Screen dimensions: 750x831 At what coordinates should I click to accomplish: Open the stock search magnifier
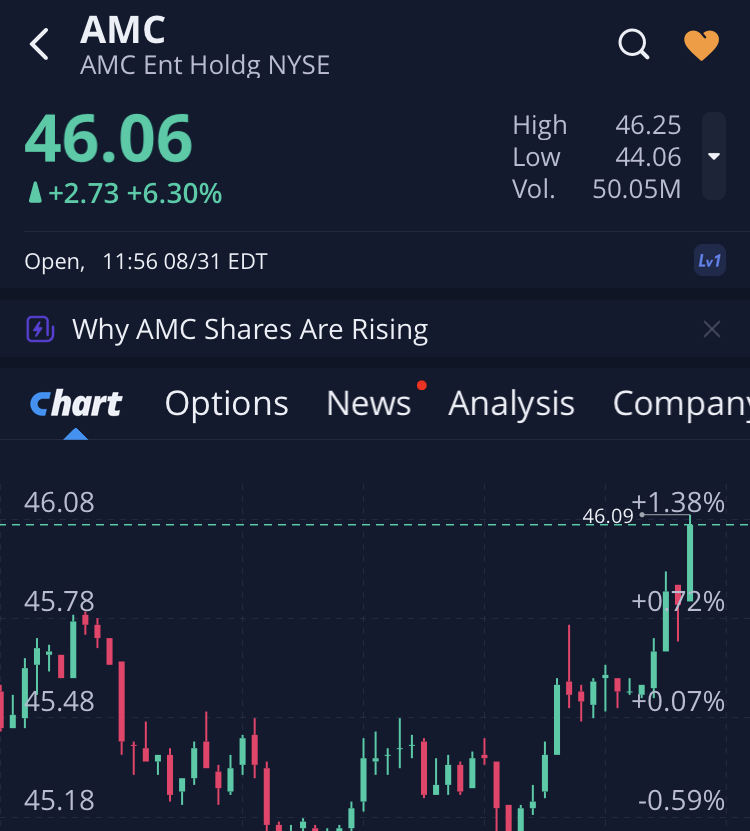(634, 44)
